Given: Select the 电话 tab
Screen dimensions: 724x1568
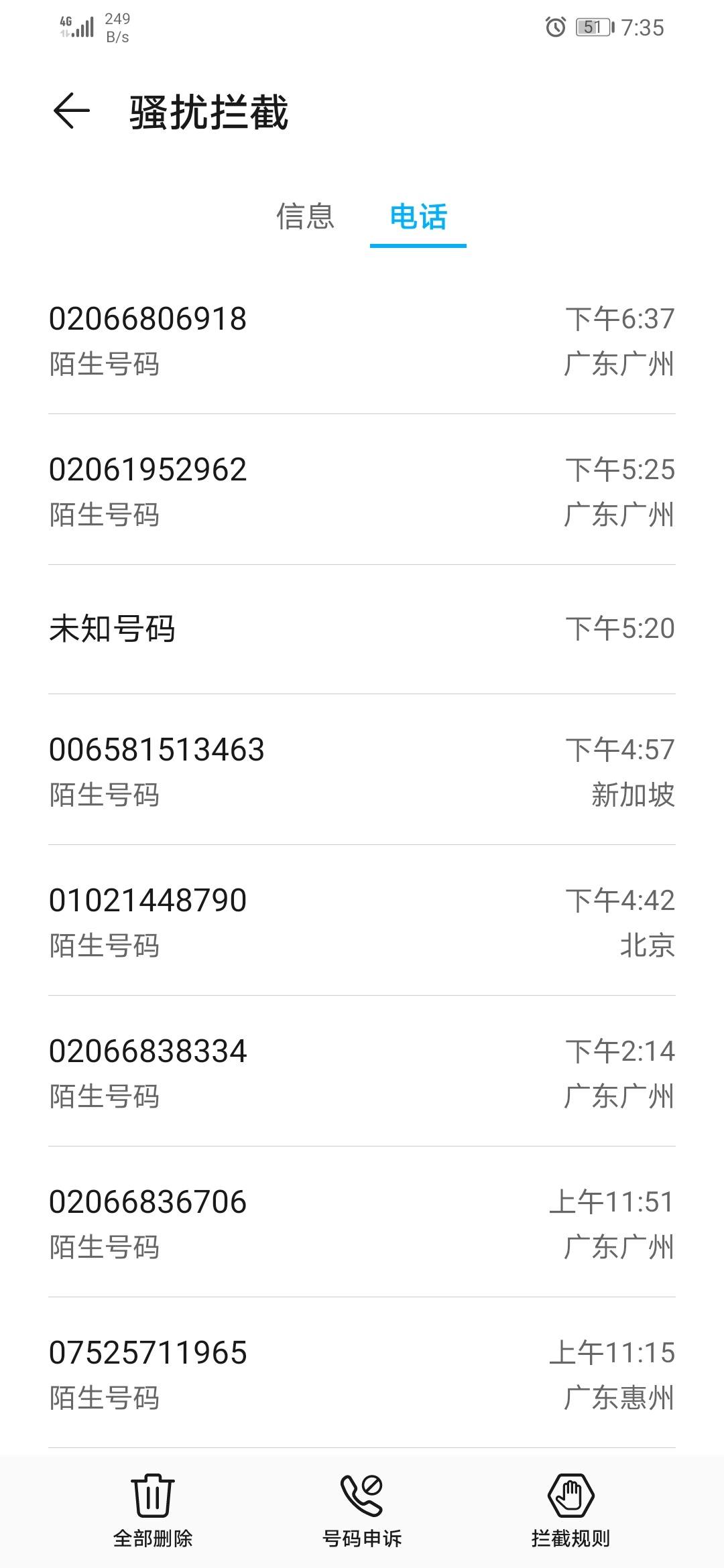Looking at the screenshot, I should tap(418, 216).
